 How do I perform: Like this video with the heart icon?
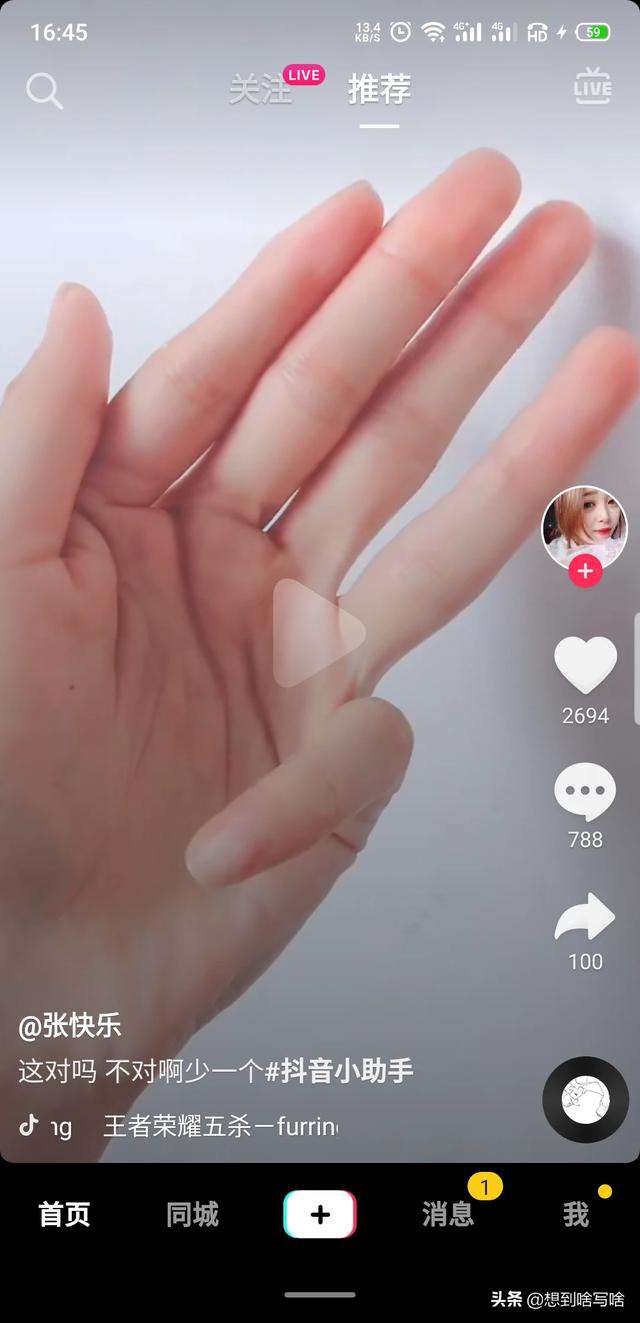(x=585, y=664)
